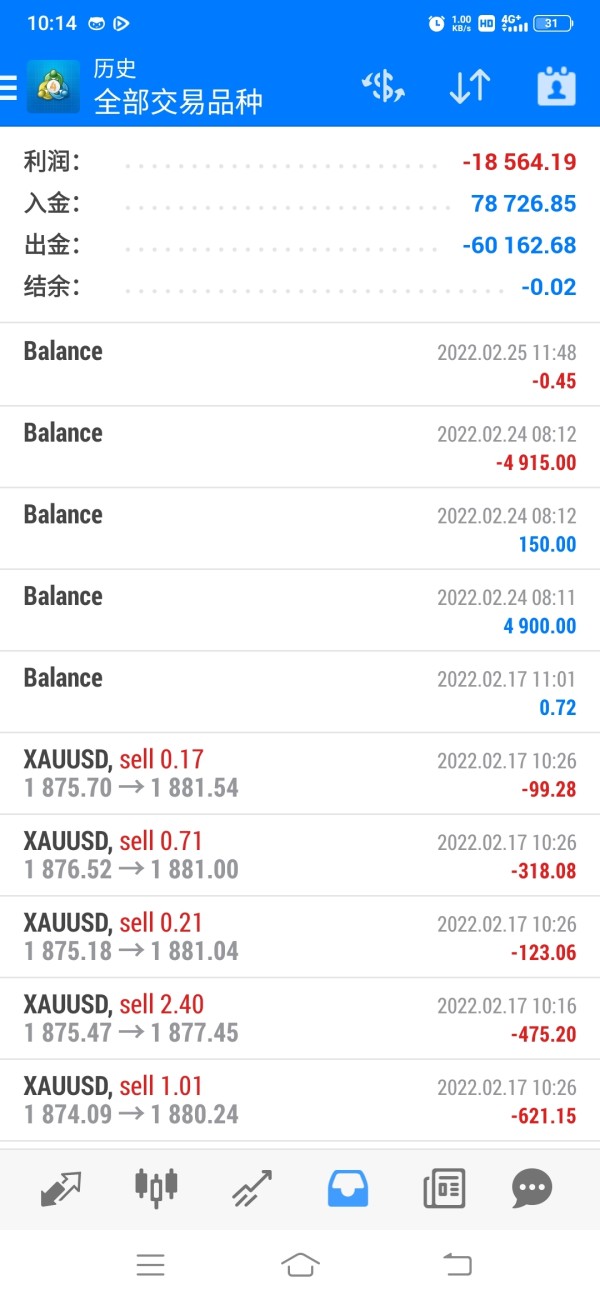Open the XAUUSD sell 0.17 trade
600x1300 pixels.
click(x=300, y=774)
